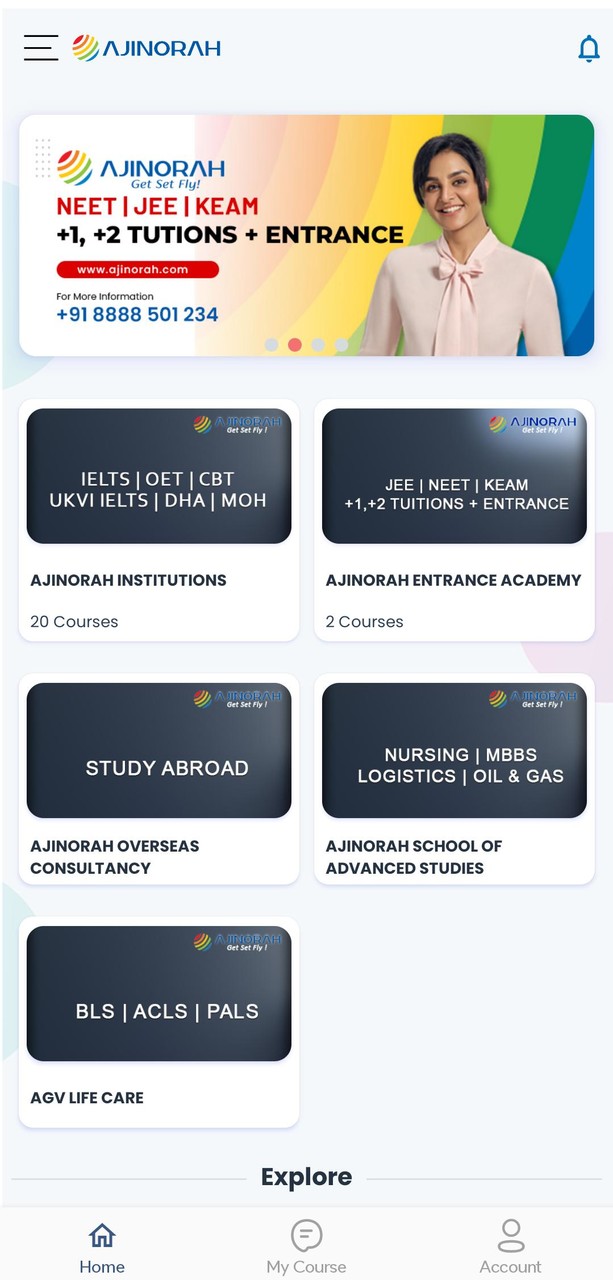Switch to the Account tab

coord(510,1247)
